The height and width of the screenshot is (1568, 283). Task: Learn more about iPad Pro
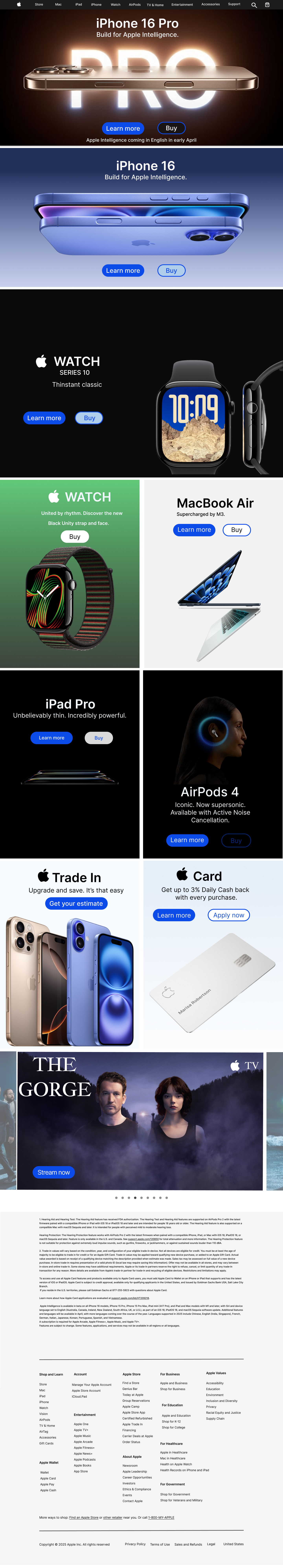52,738
